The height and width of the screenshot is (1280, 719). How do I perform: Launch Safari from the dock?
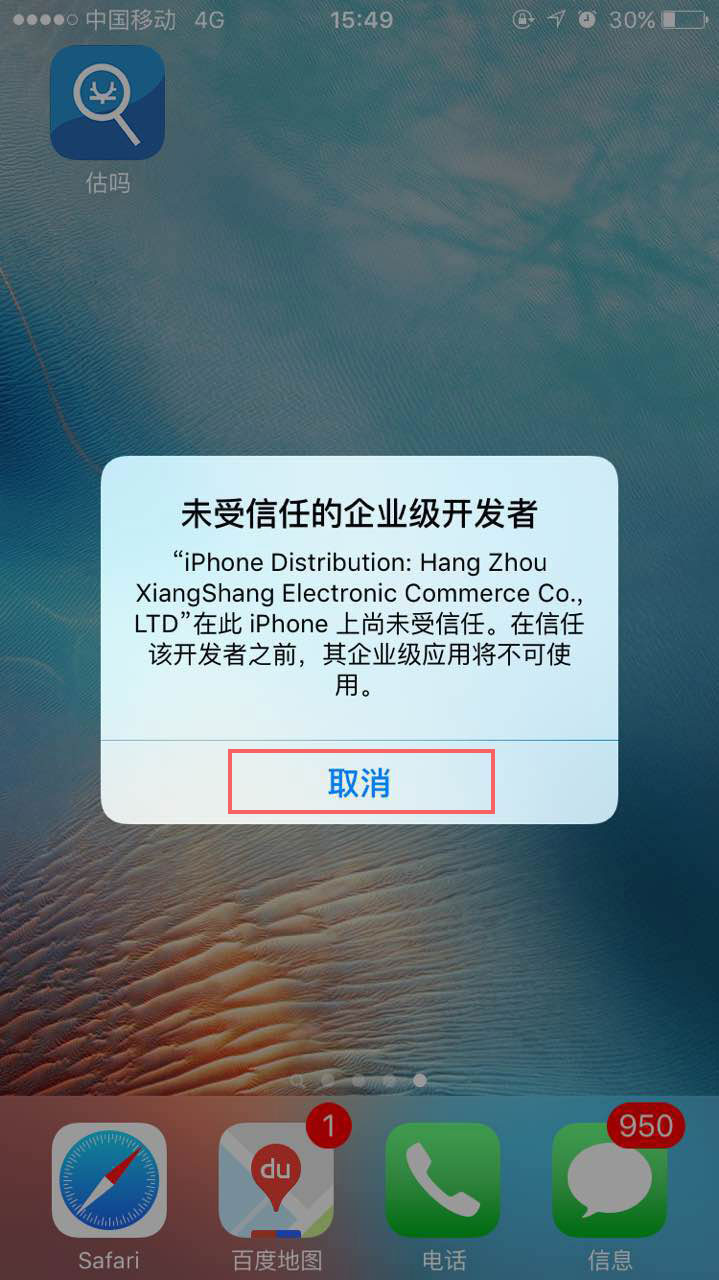109,1180
